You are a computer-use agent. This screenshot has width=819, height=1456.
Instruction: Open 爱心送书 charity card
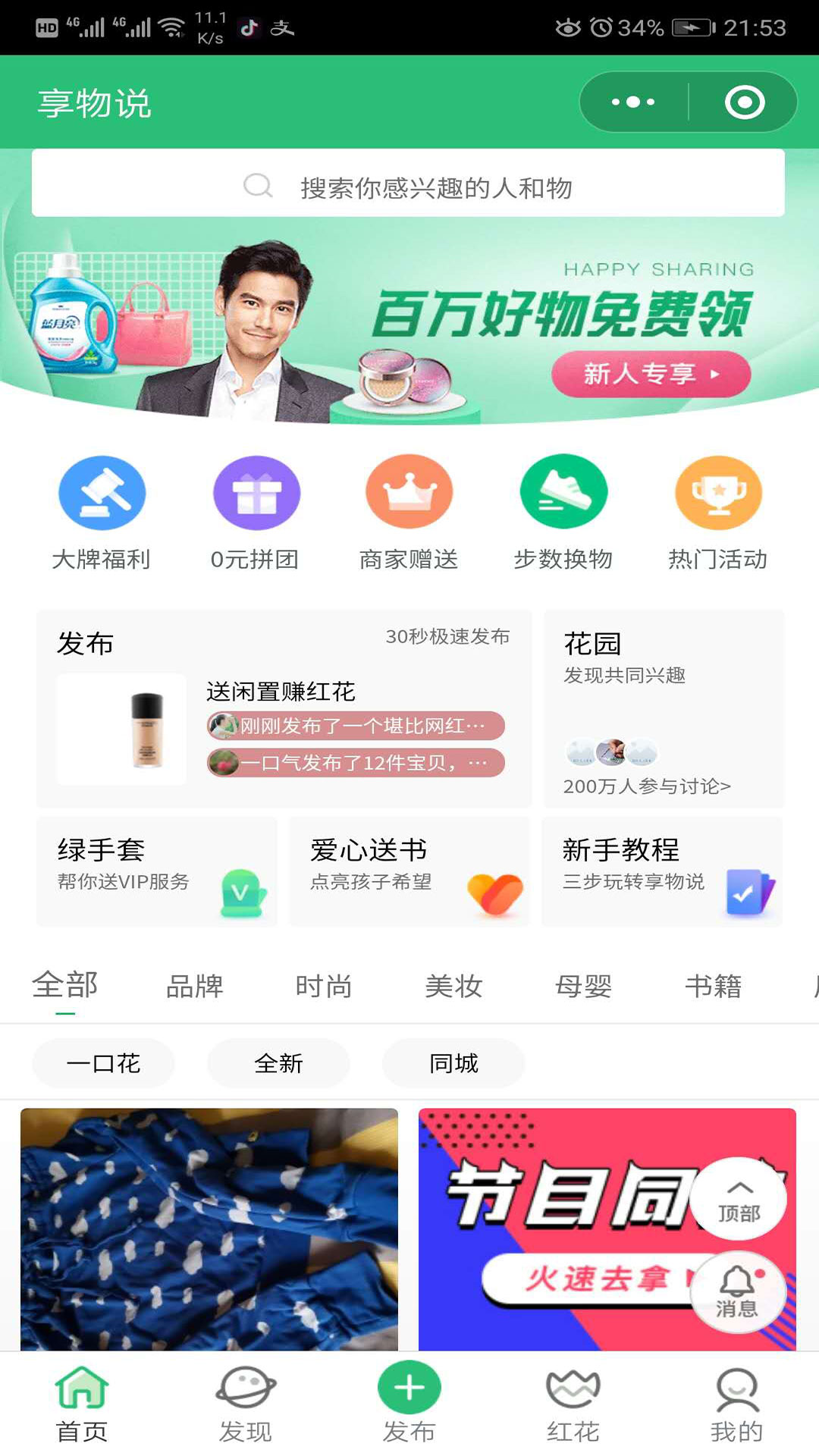tap(409, 872)
